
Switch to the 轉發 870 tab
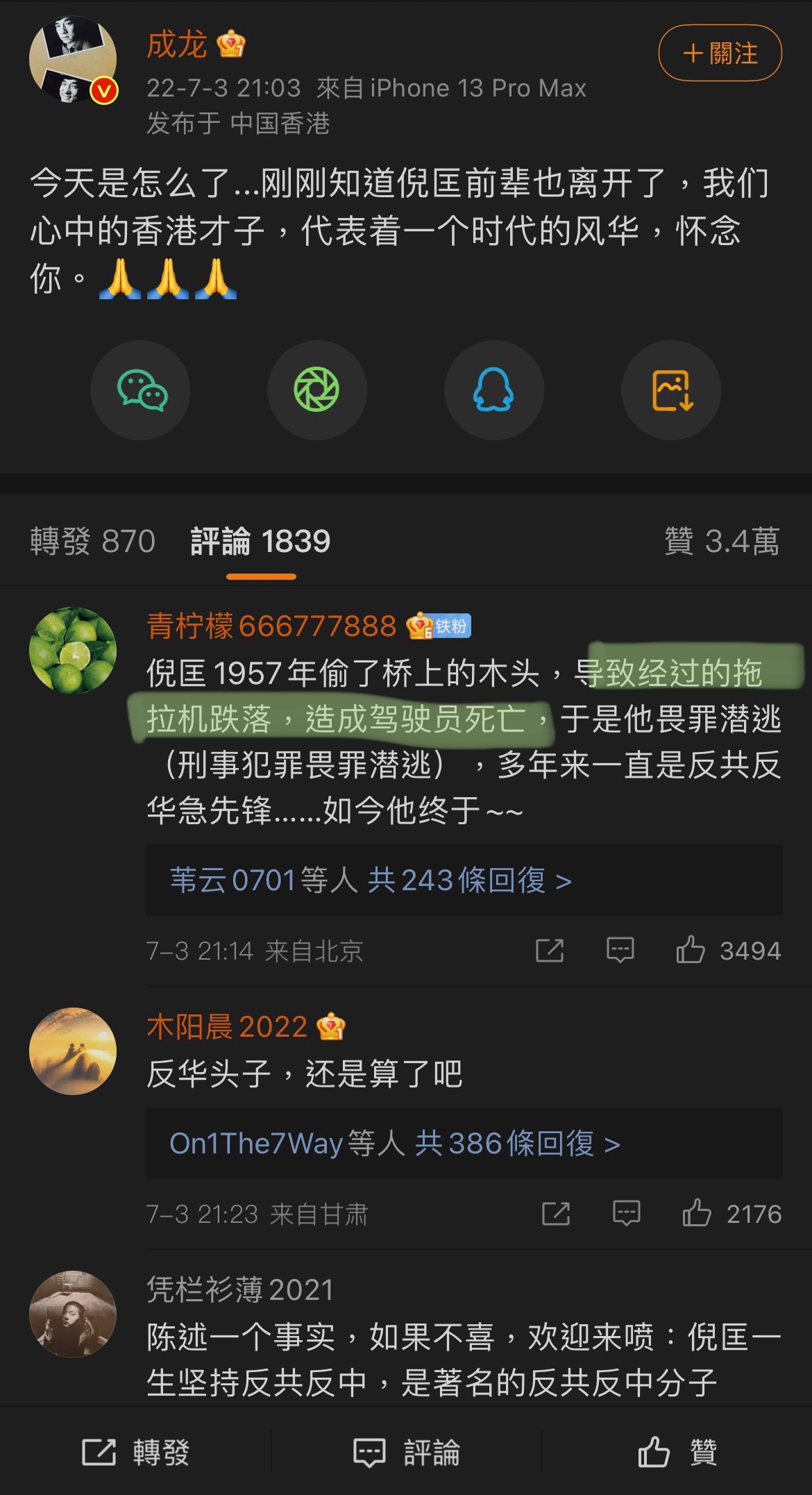[92, 541]
